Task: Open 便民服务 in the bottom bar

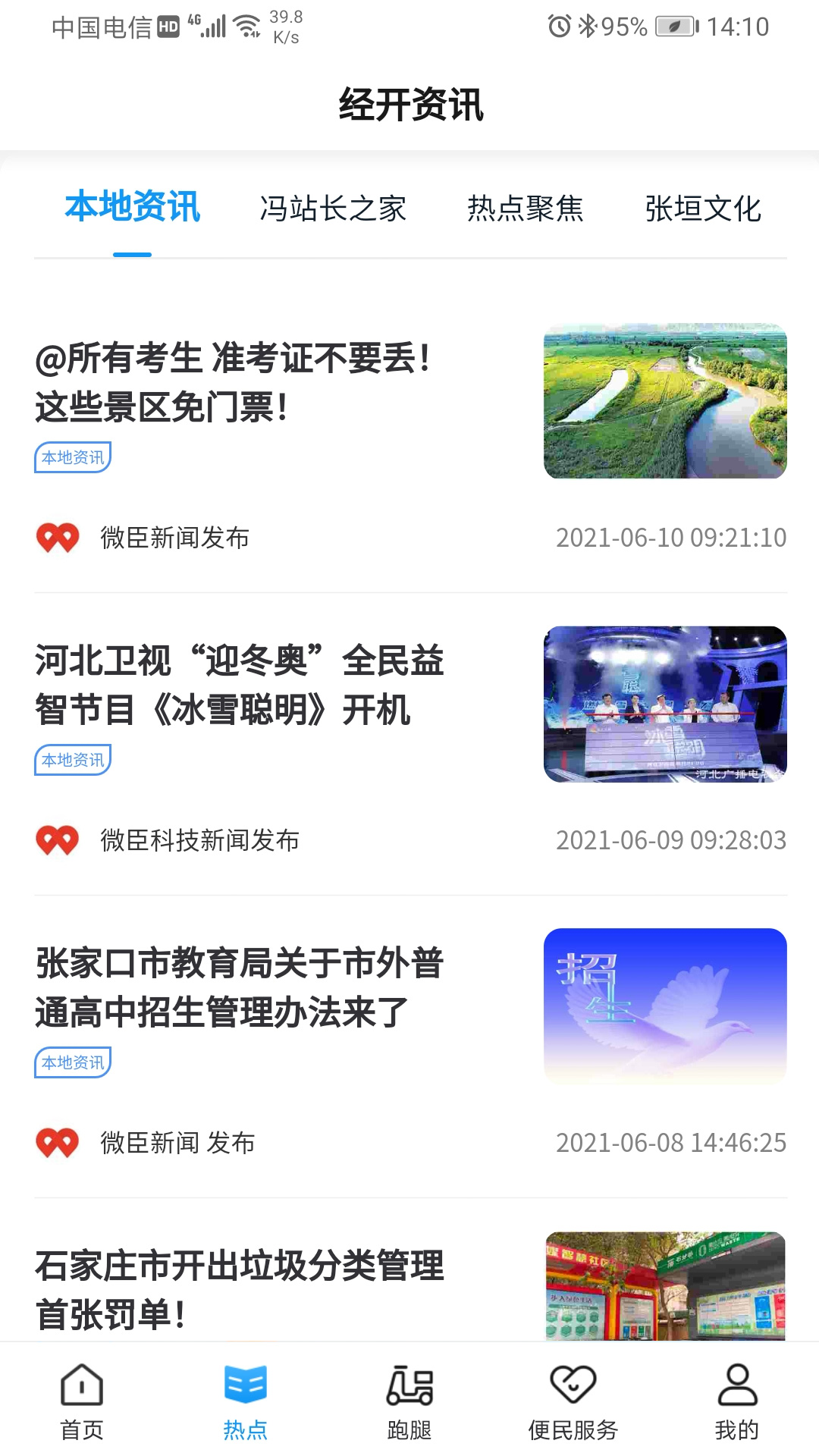Action: coord(573,1401)
